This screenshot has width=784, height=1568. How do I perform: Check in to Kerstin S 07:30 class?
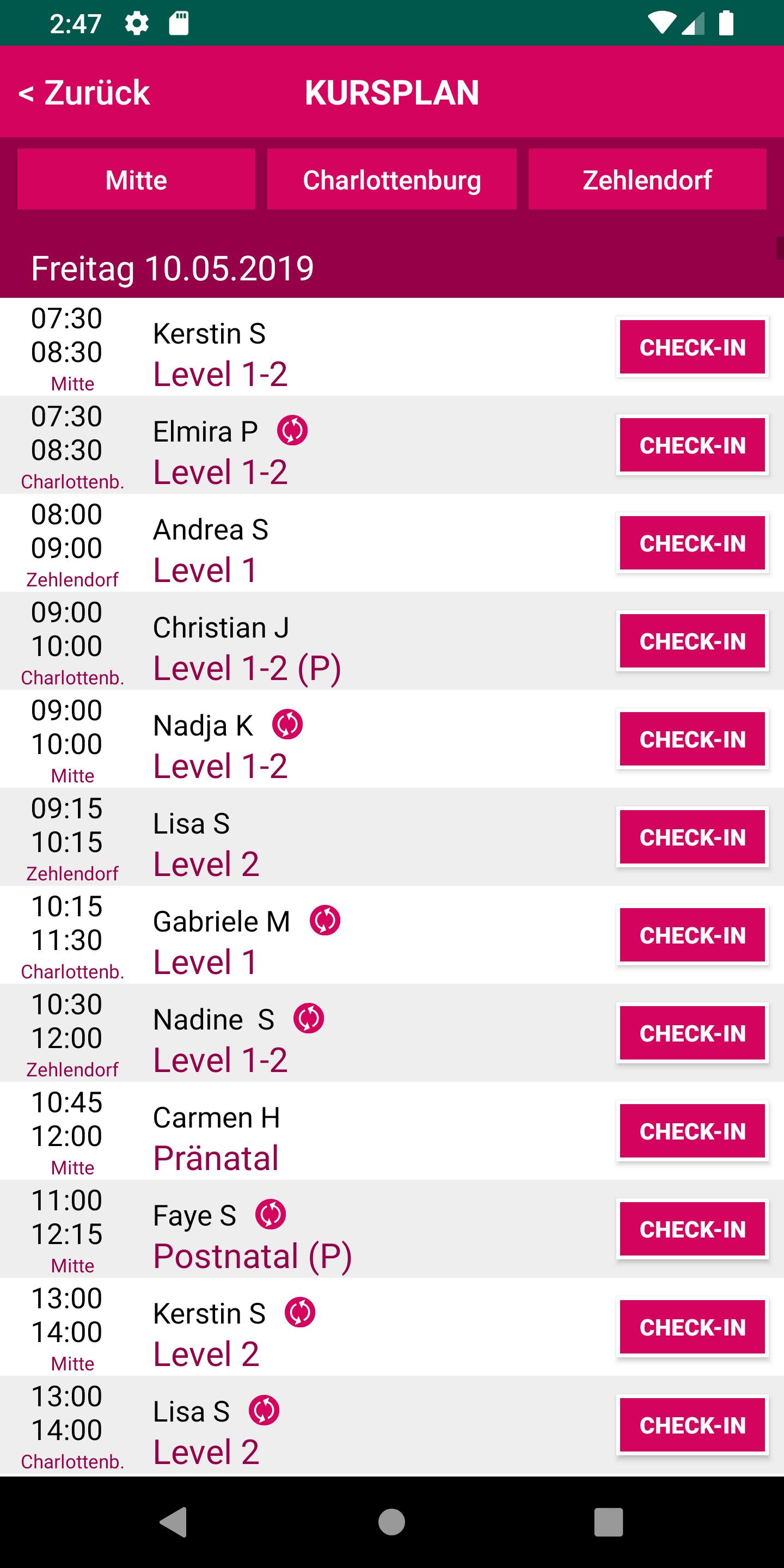[692, 347]
